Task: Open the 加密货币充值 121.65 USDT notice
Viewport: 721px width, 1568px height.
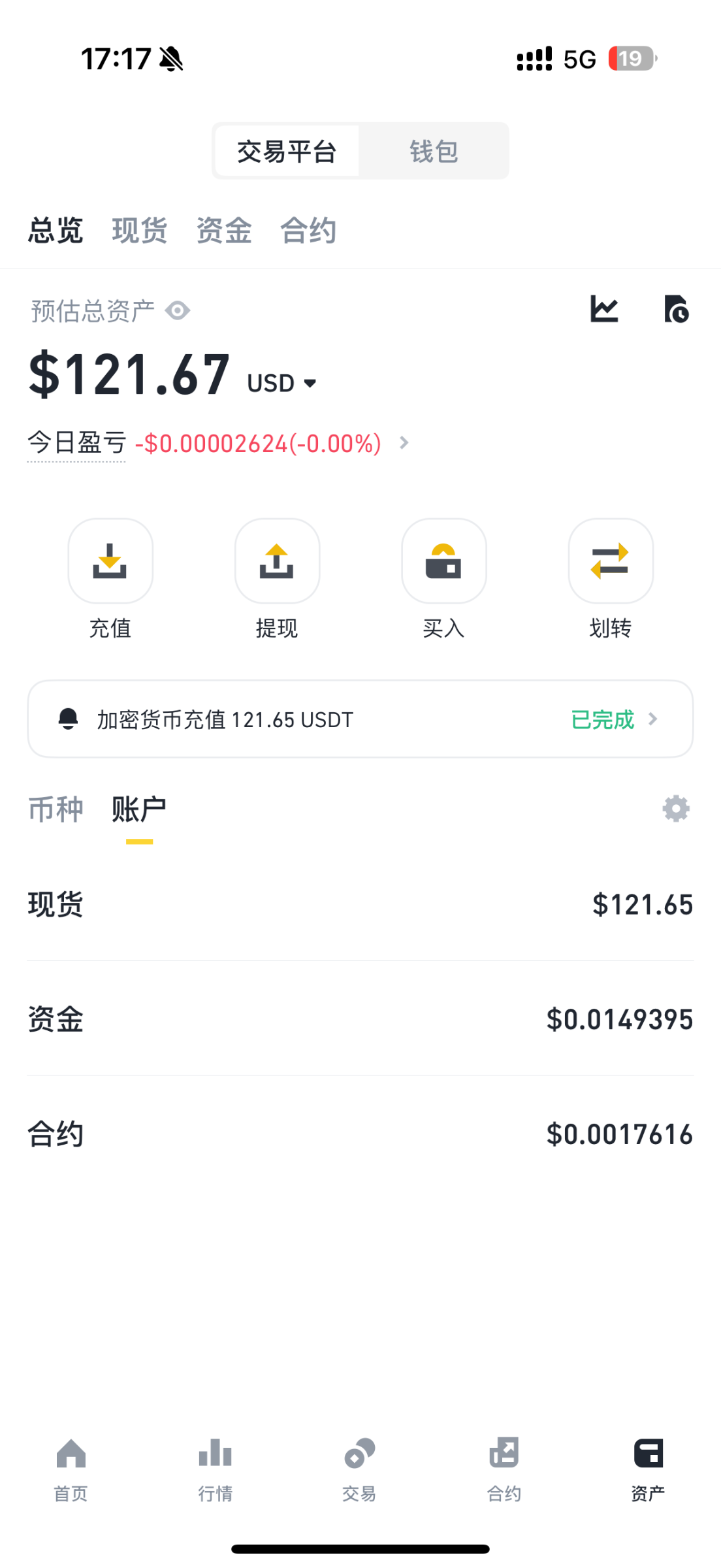Action: coord(360,719)
